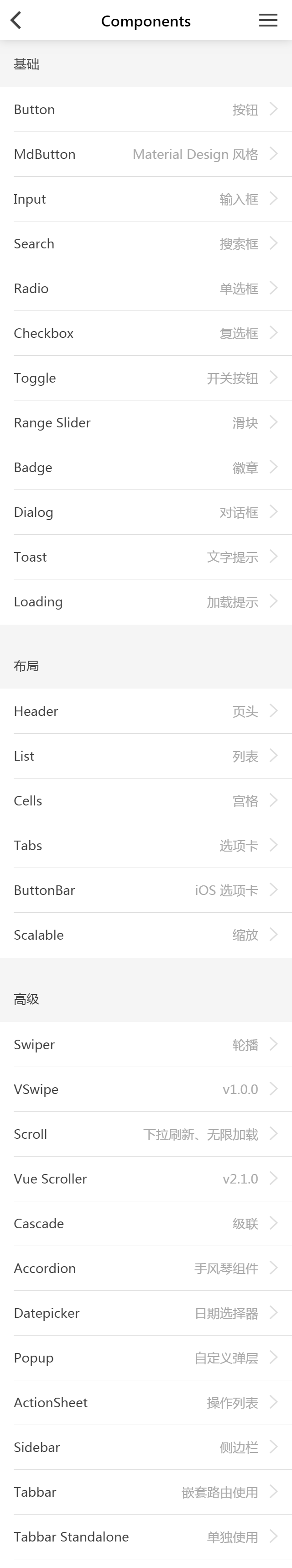Open the Search component demo

point(146,244)
